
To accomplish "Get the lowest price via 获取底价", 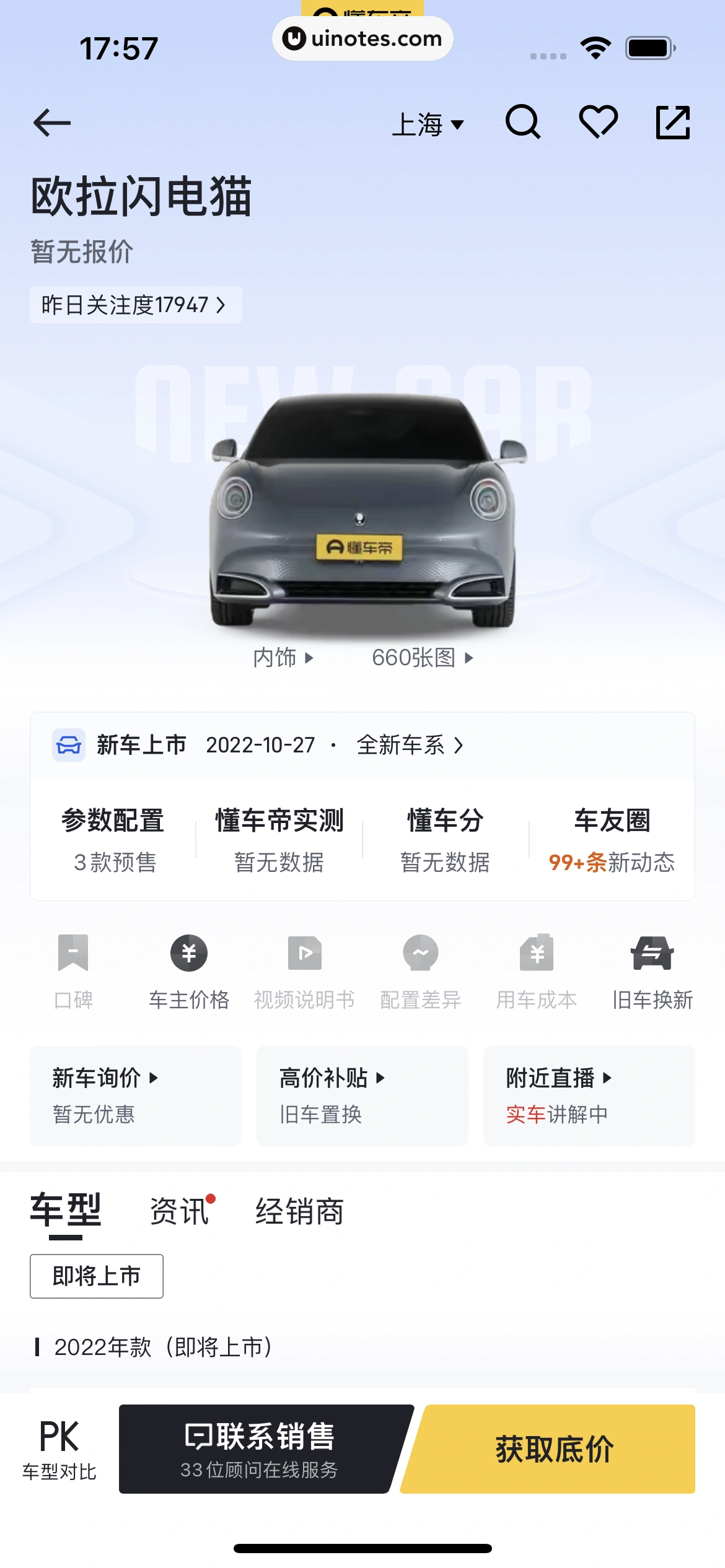I will 553,1449.
